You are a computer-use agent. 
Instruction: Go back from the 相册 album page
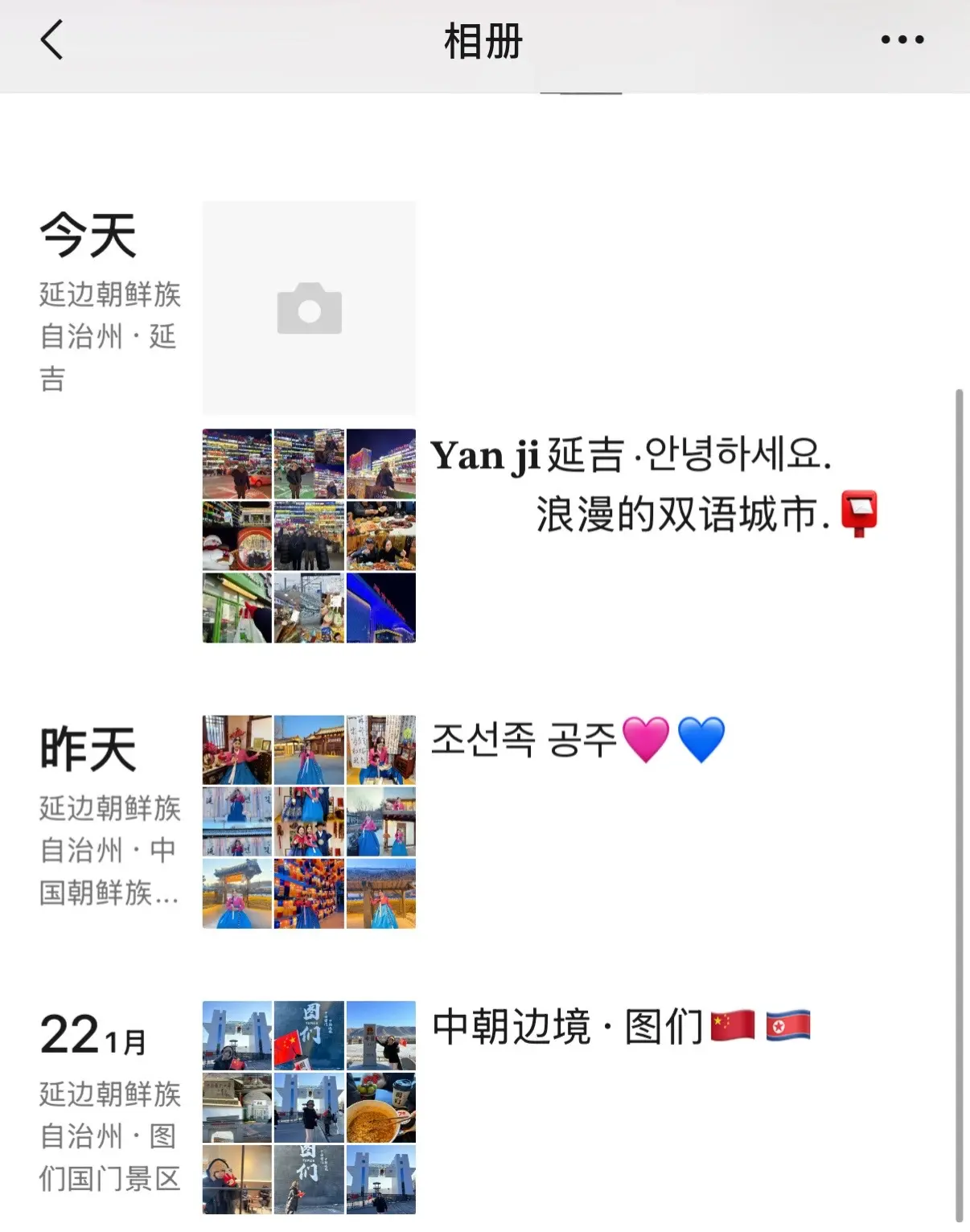(51, 40)
